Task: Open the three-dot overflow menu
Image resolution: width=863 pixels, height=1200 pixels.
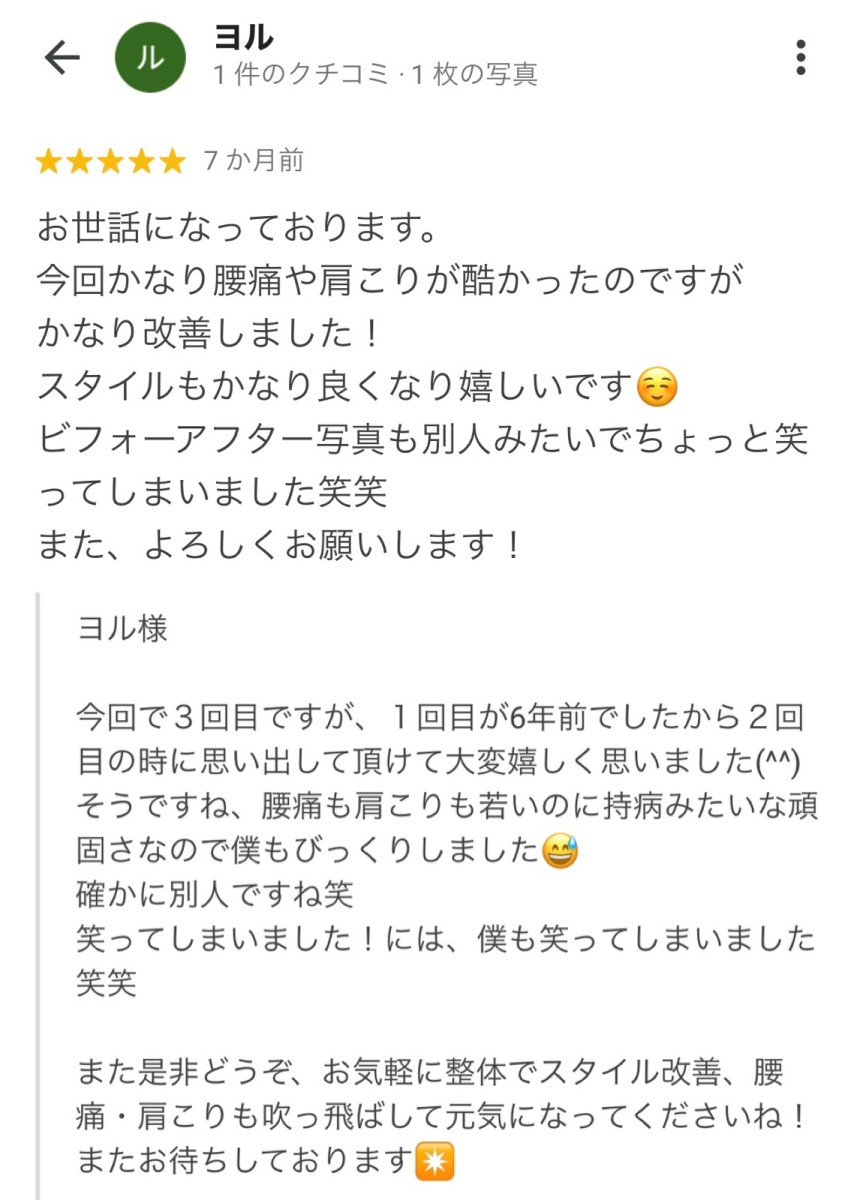Action: pyautogui.click(x=801, y=58)
